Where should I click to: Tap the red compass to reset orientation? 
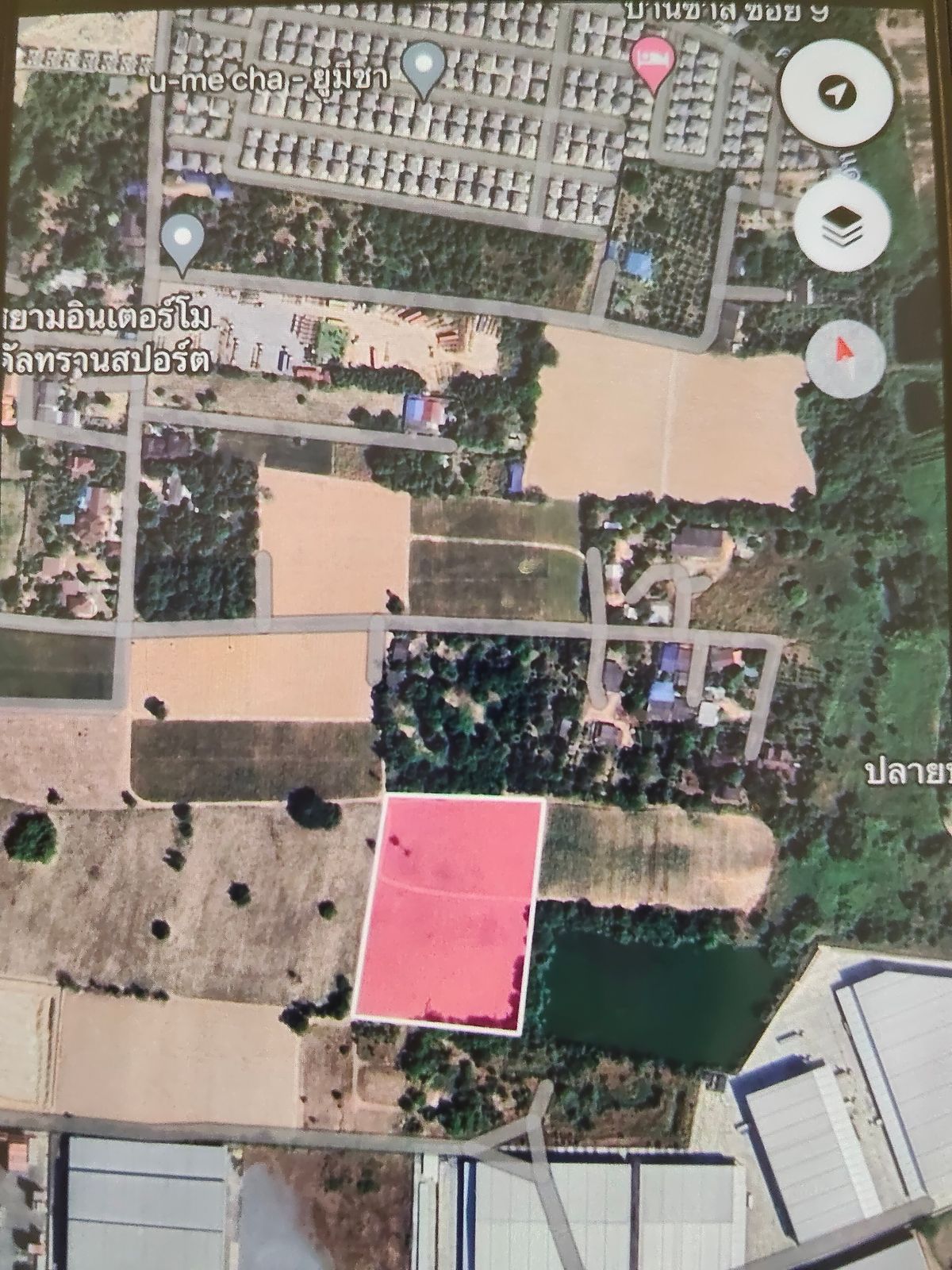click(x=846, y=350)
